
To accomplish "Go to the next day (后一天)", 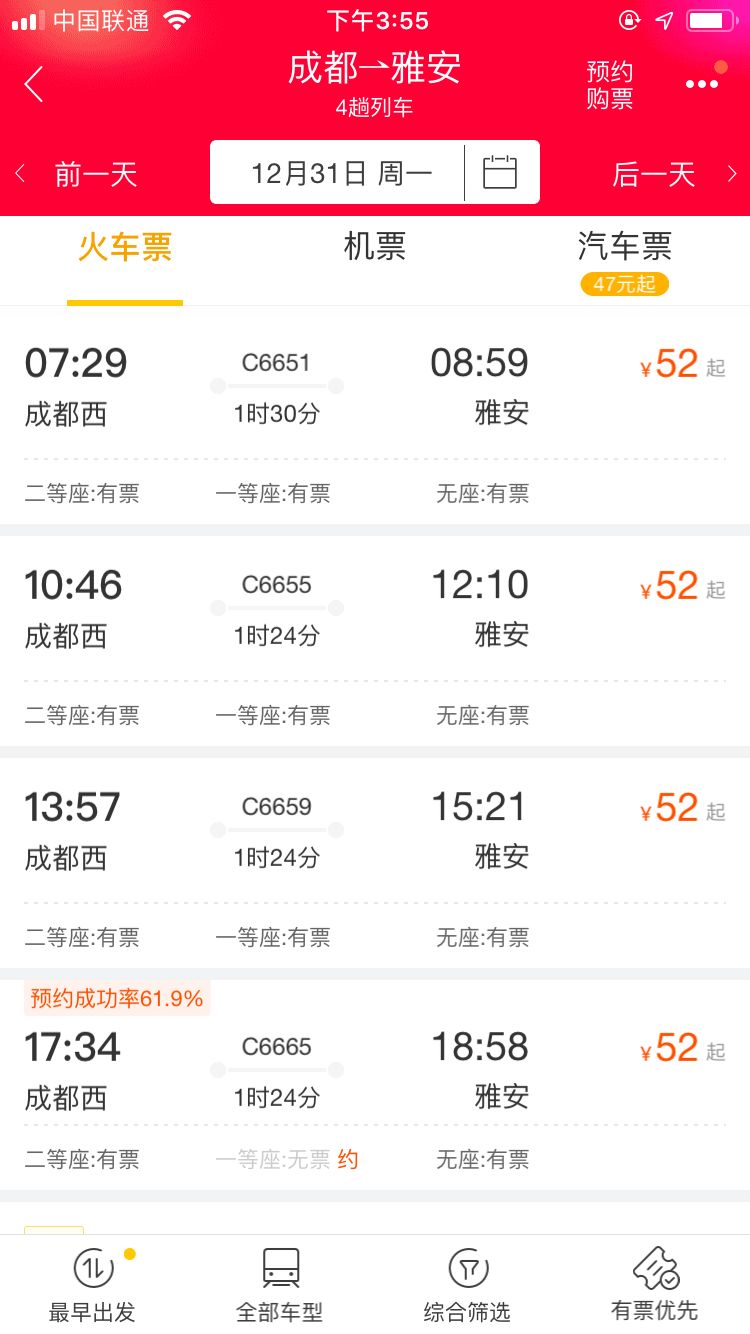I will pyautogui.click(x=674, y=174).
